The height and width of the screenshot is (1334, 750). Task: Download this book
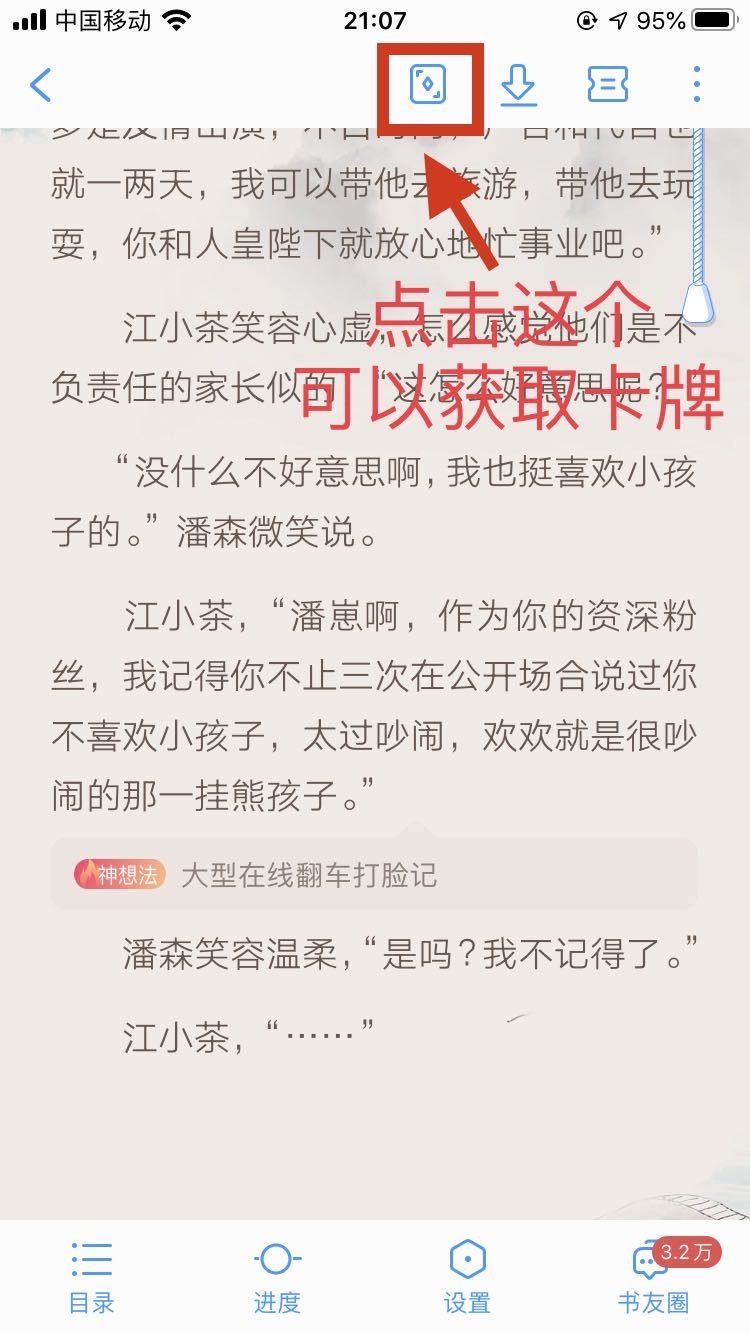[518, 85]
